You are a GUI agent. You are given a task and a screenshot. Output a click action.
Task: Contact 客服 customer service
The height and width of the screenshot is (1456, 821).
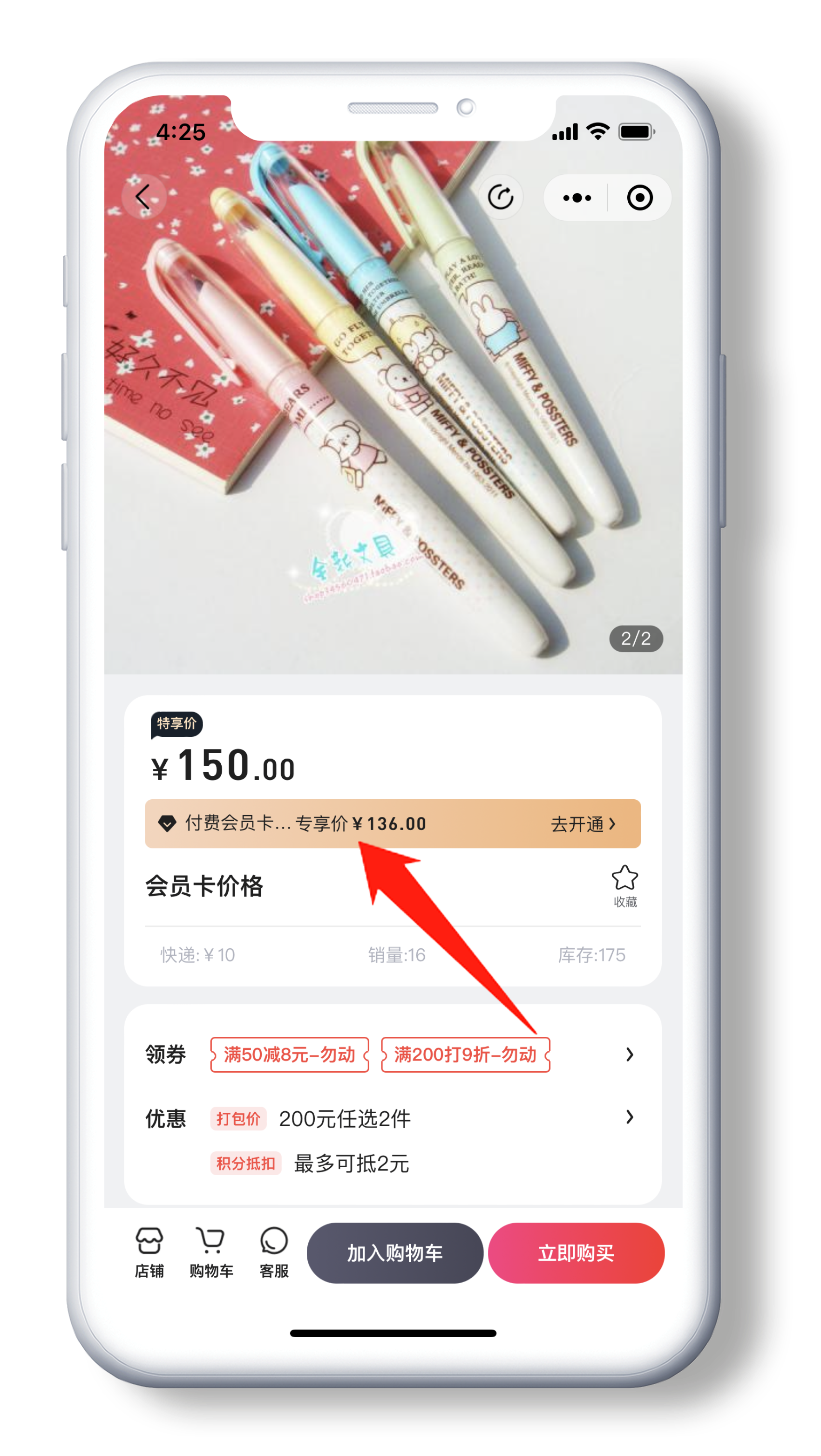(273, 1253)
